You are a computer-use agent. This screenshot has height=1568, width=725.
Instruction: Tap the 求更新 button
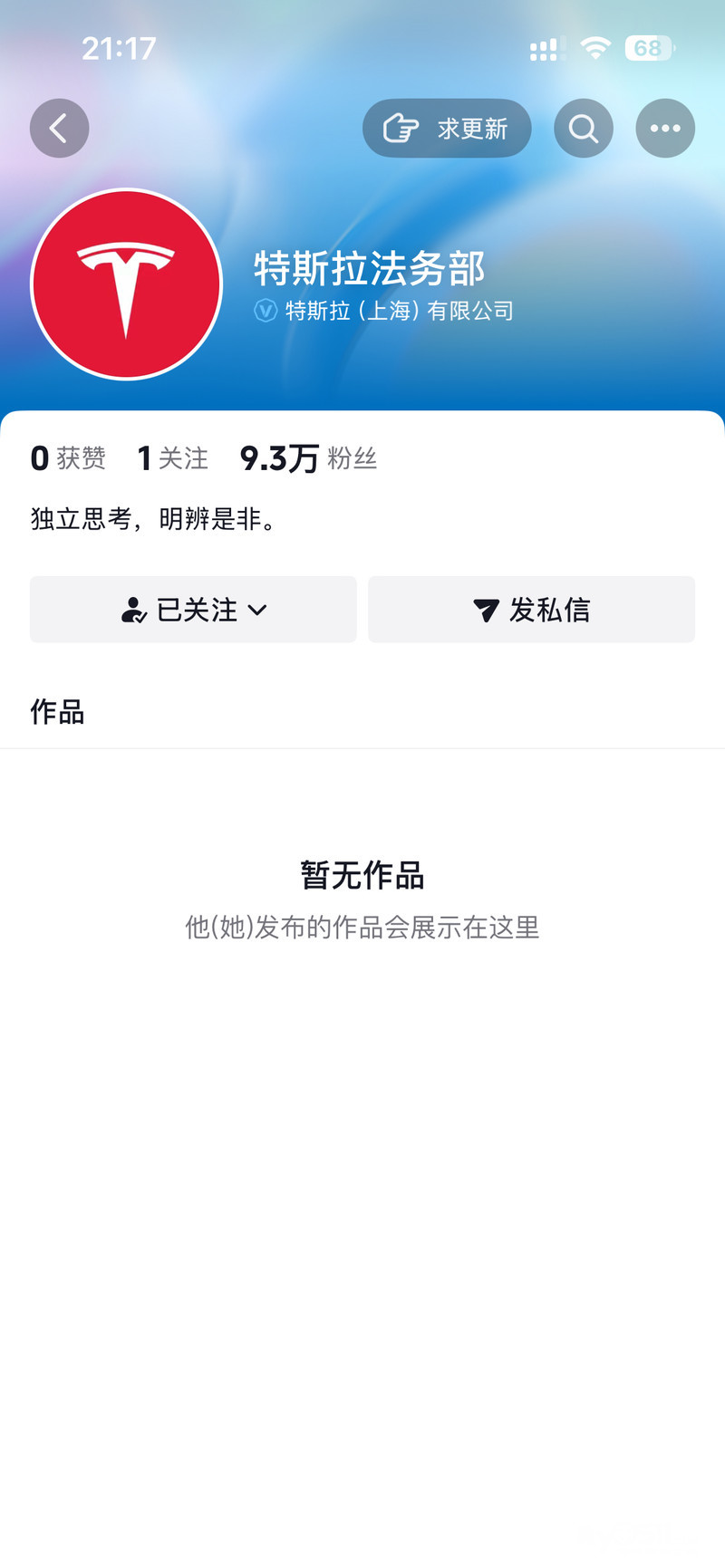coord(447,129)
